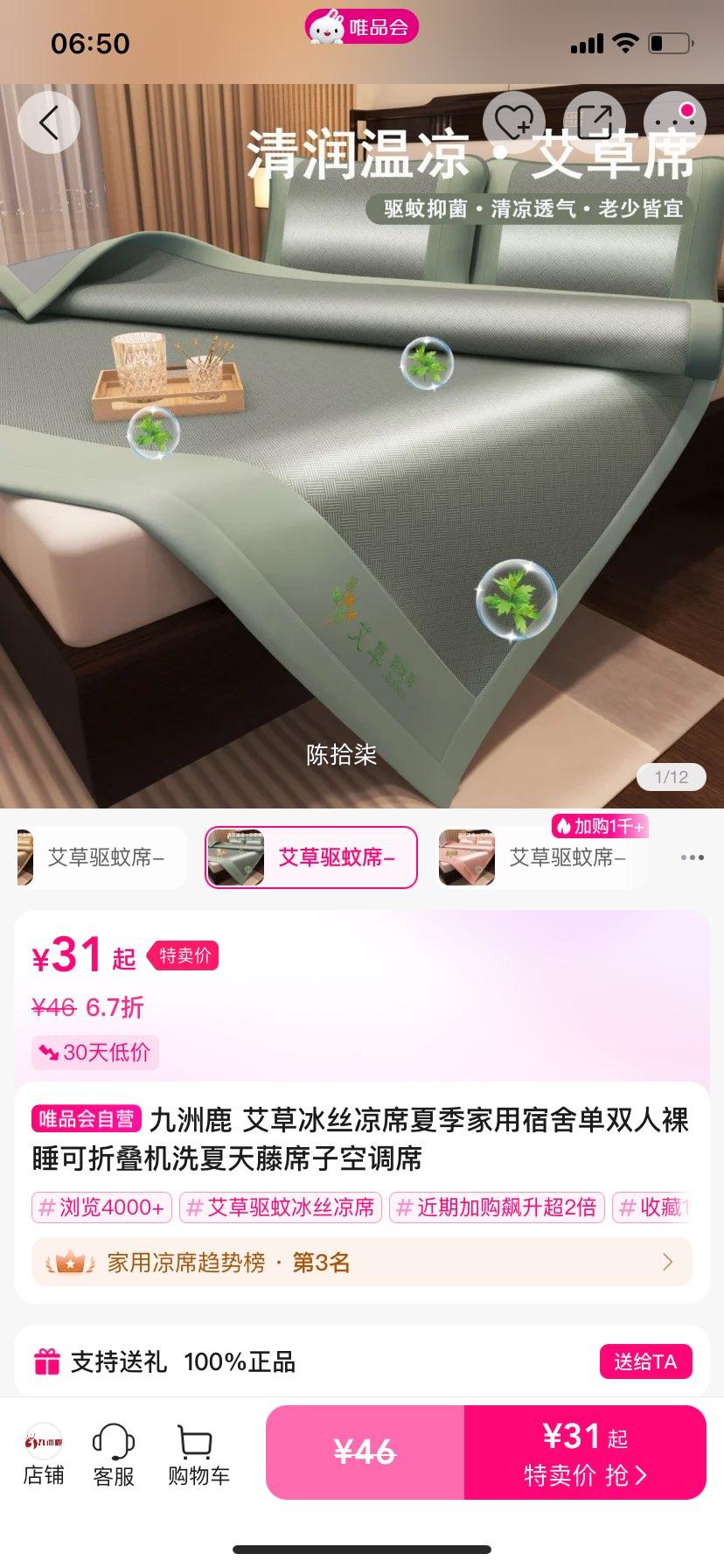Tap the 30天低价 price badge
The image size is (724, 1568).
[95, 1052]
